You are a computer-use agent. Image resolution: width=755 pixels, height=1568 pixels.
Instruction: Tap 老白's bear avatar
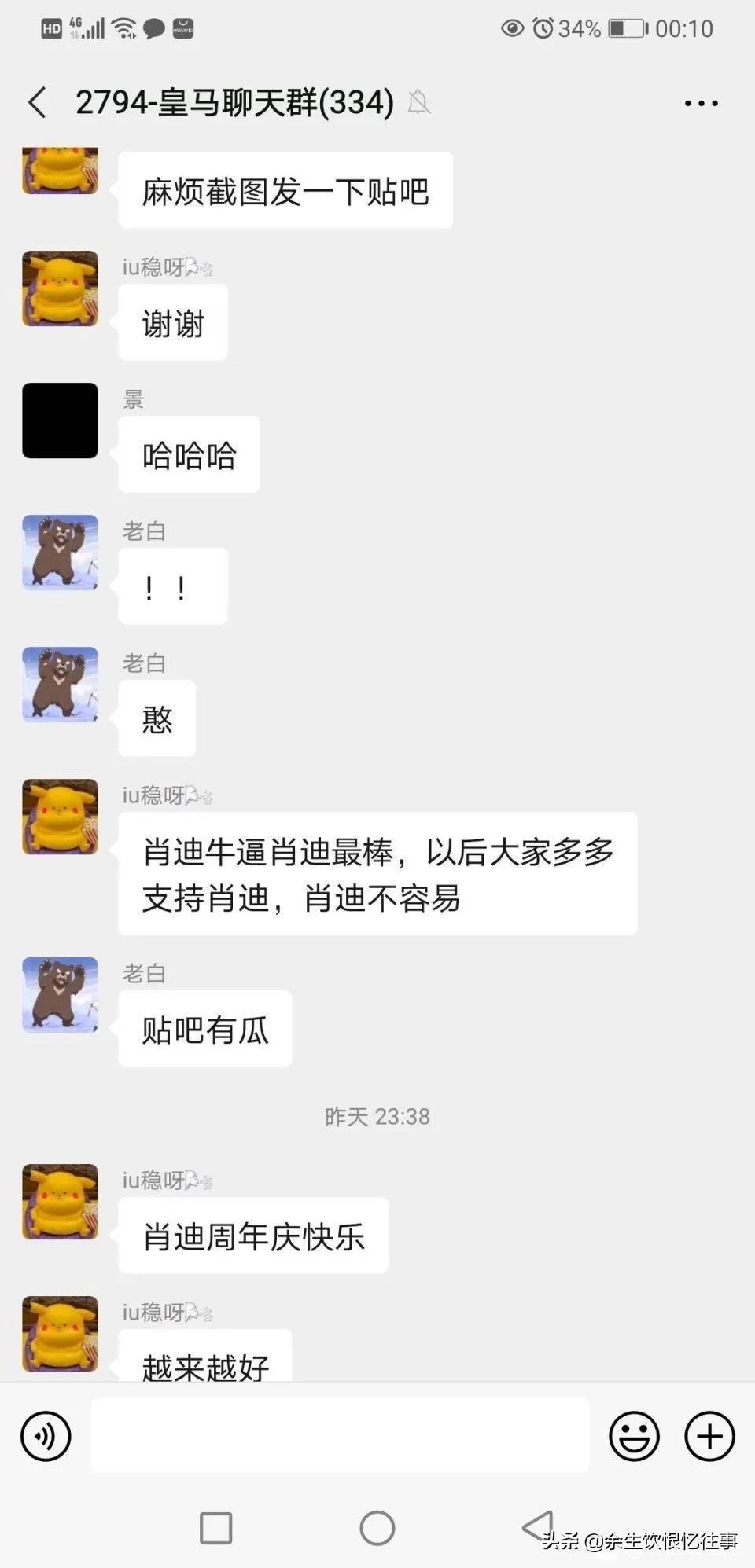[60, 553]
